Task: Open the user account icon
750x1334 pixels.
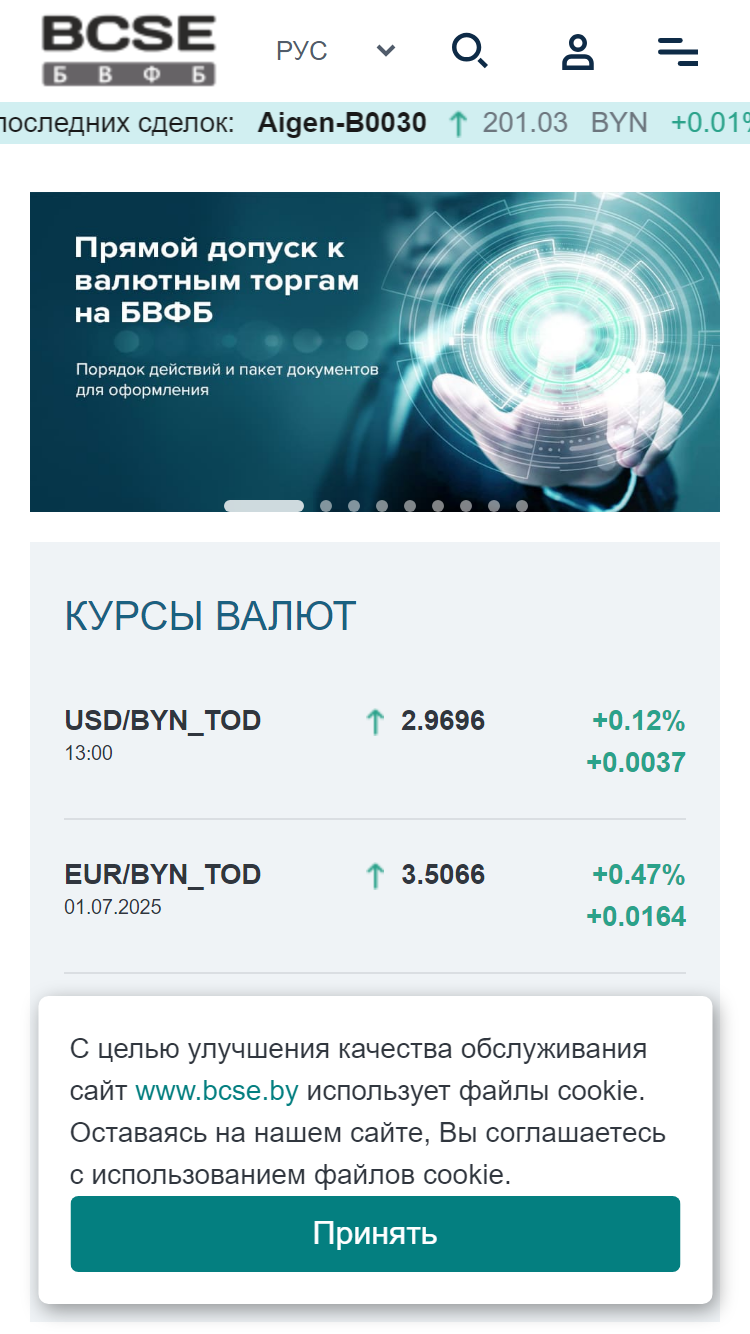Action: tap(577, 51)
